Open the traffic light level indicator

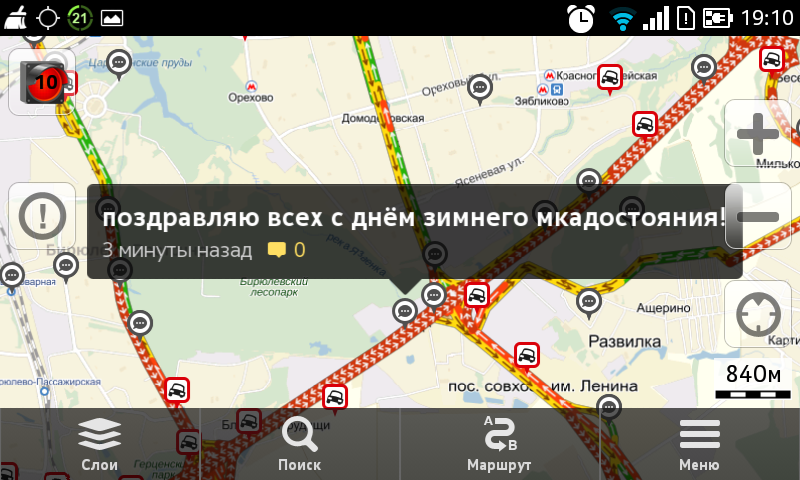[x=41, y=82]
